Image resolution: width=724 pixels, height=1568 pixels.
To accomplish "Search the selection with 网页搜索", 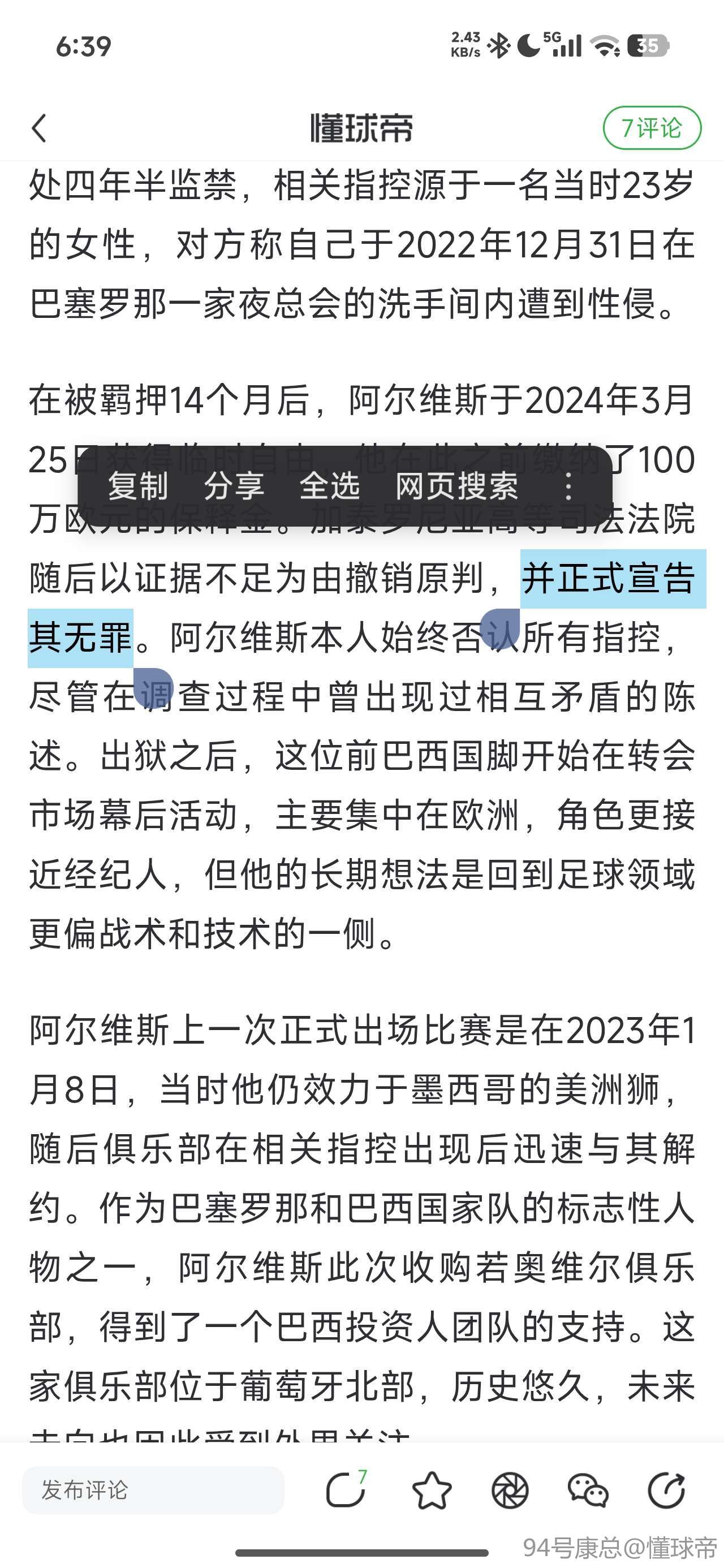I will (456, 486).
